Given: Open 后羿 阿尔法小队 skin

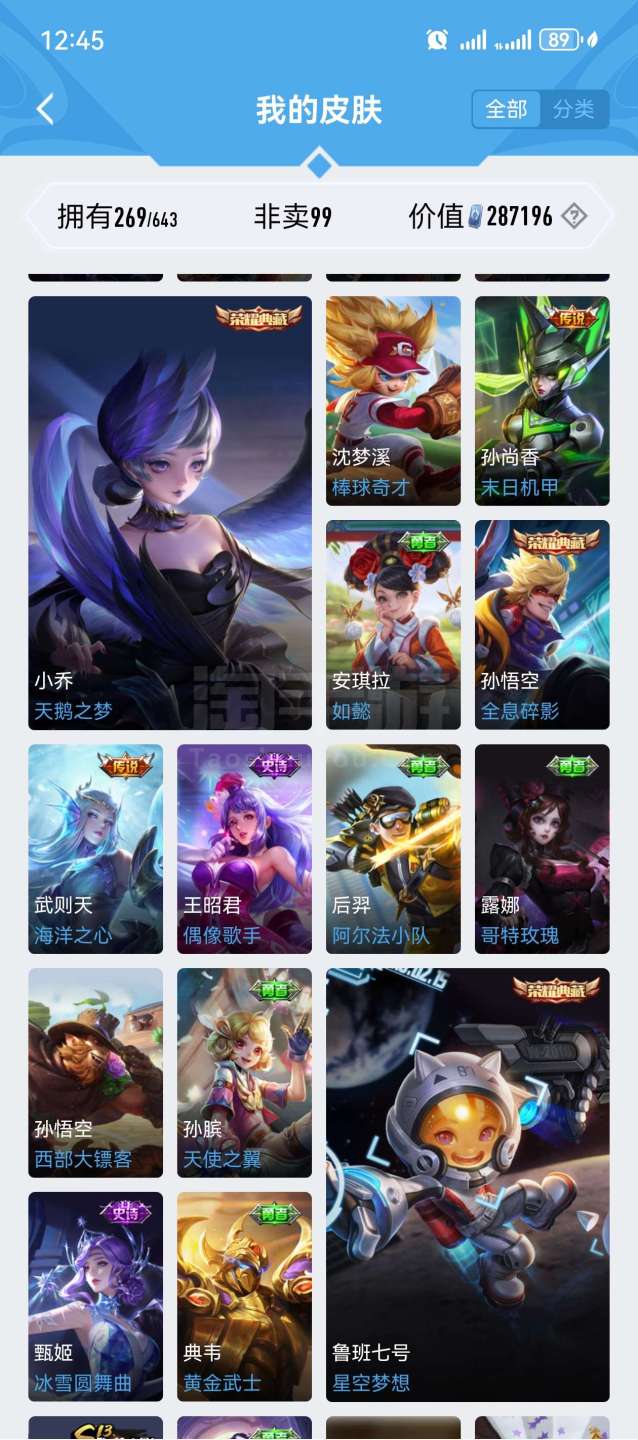Looking at the screenshot, I should [x=393, y=848].
